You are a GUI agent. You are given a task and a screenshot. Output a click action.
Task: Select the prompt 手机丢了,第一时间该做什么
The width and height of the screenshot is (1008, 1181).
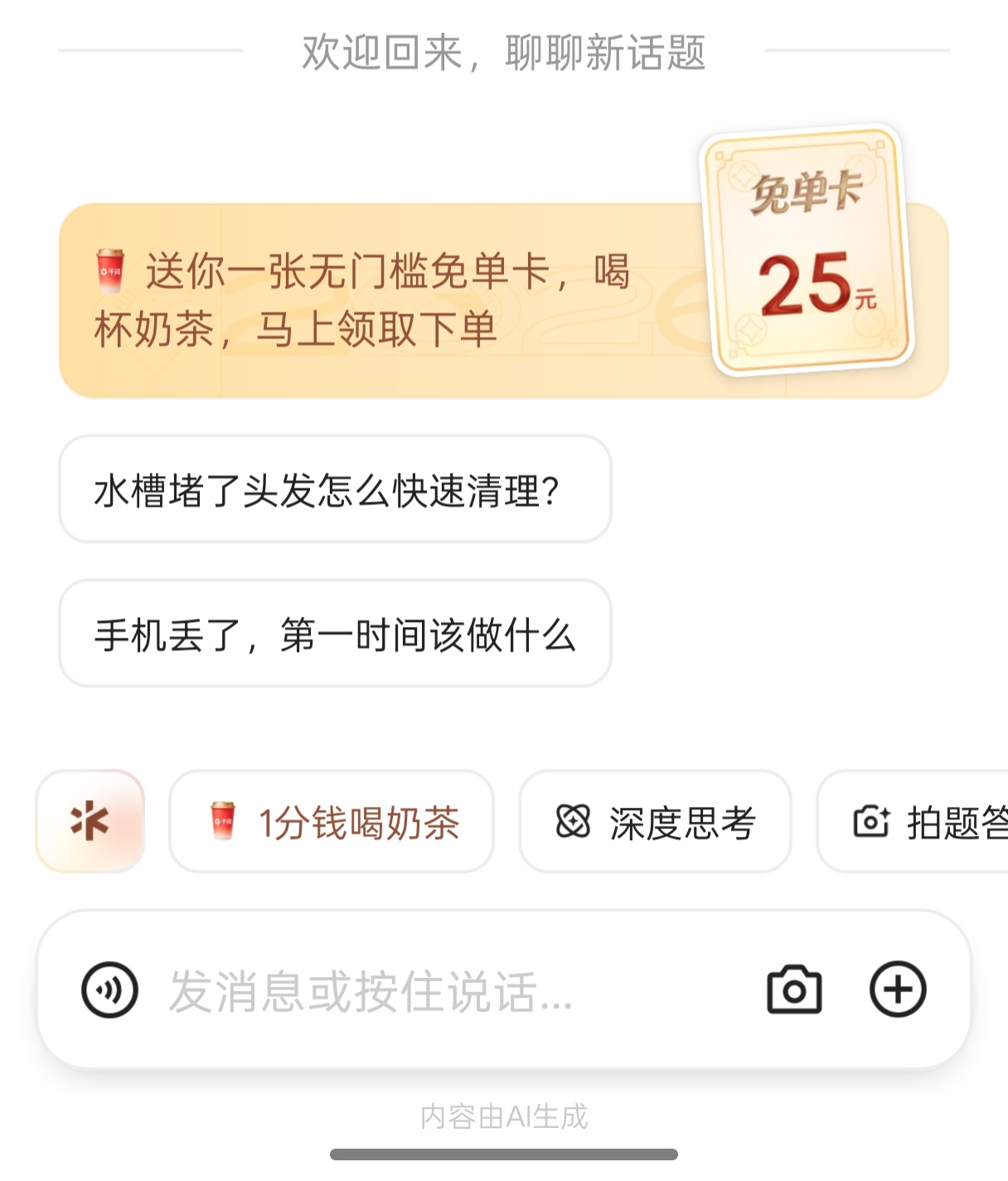[x=335, y=634]
